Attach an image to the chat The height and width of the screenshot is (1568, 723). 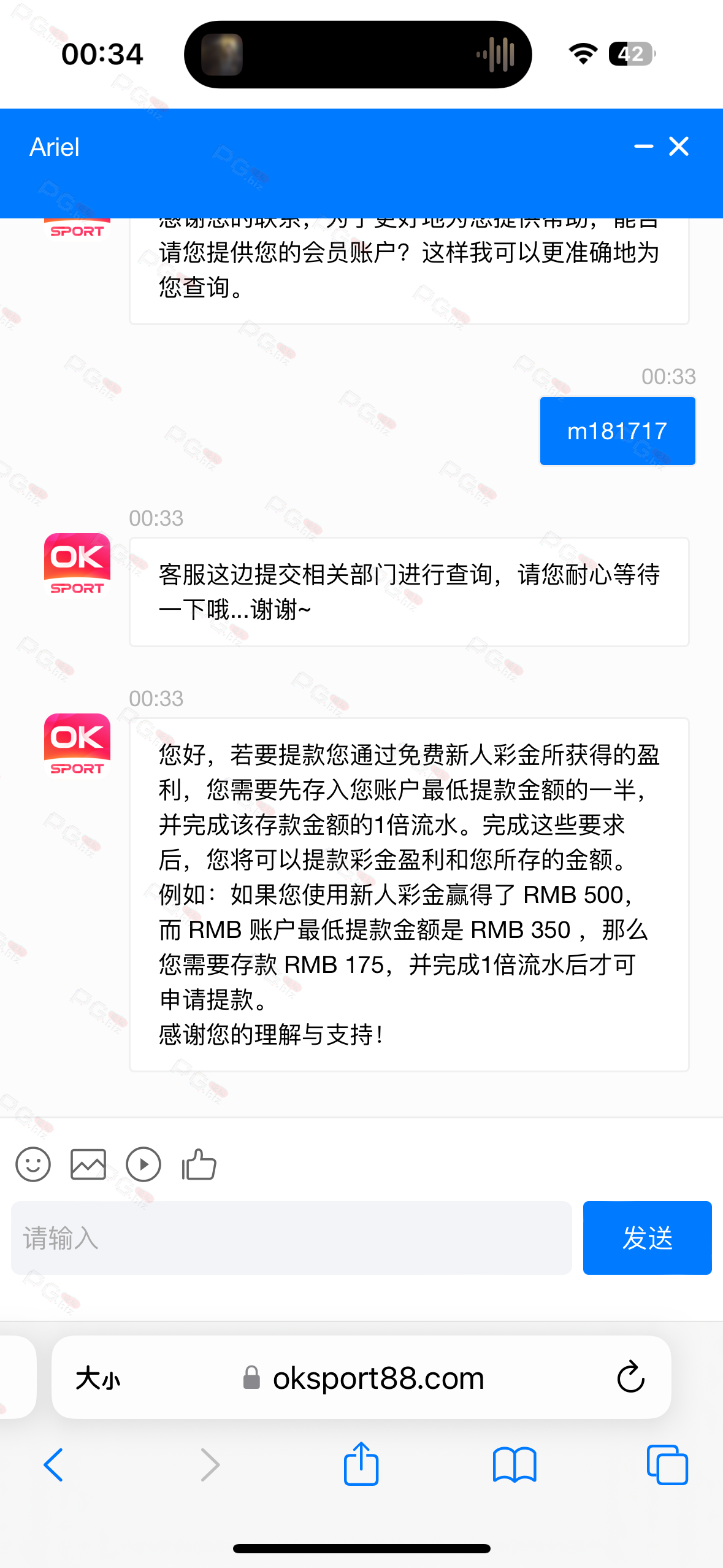(88, 1164)
